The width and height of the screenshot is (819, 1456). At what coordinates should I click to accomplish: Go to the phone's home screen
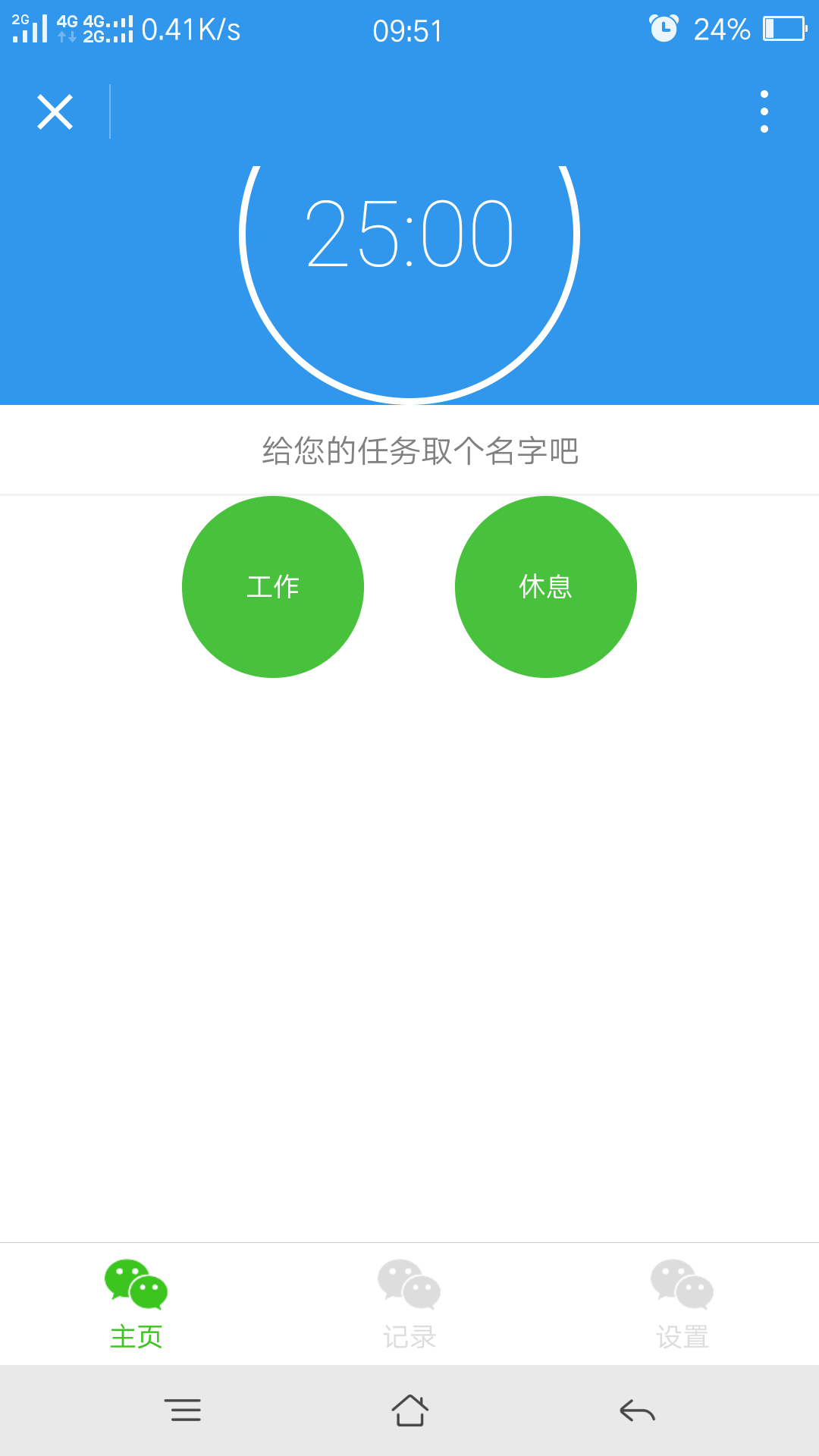point(409,1410)
